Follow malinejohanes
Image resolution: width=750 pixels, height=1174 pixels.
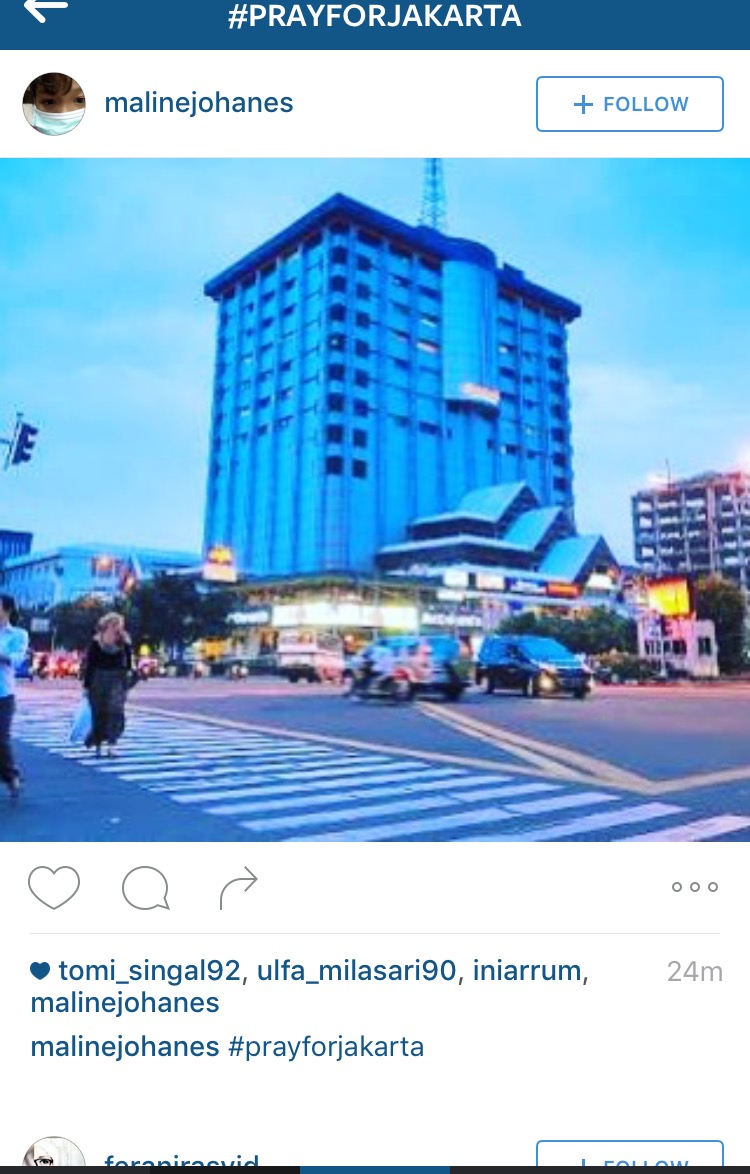pos(629,104)
